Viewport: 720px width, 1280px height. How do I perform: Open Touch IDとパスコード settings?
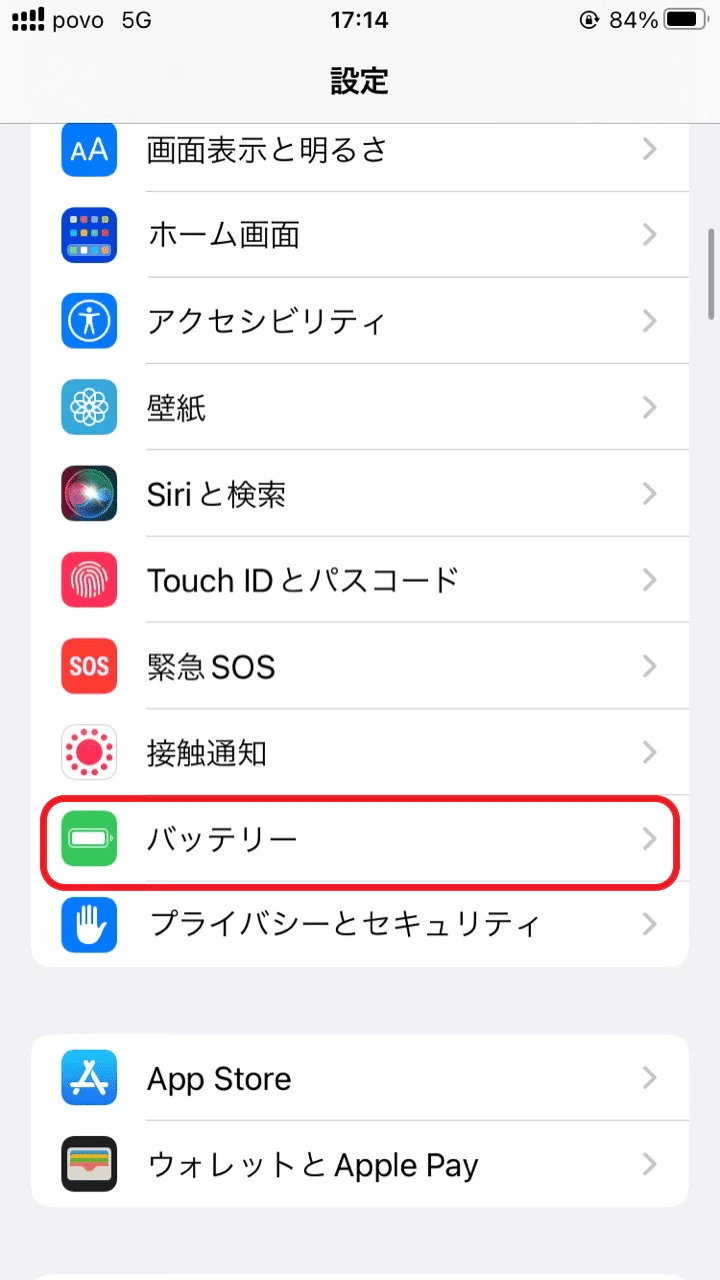[x=360, y=579]
